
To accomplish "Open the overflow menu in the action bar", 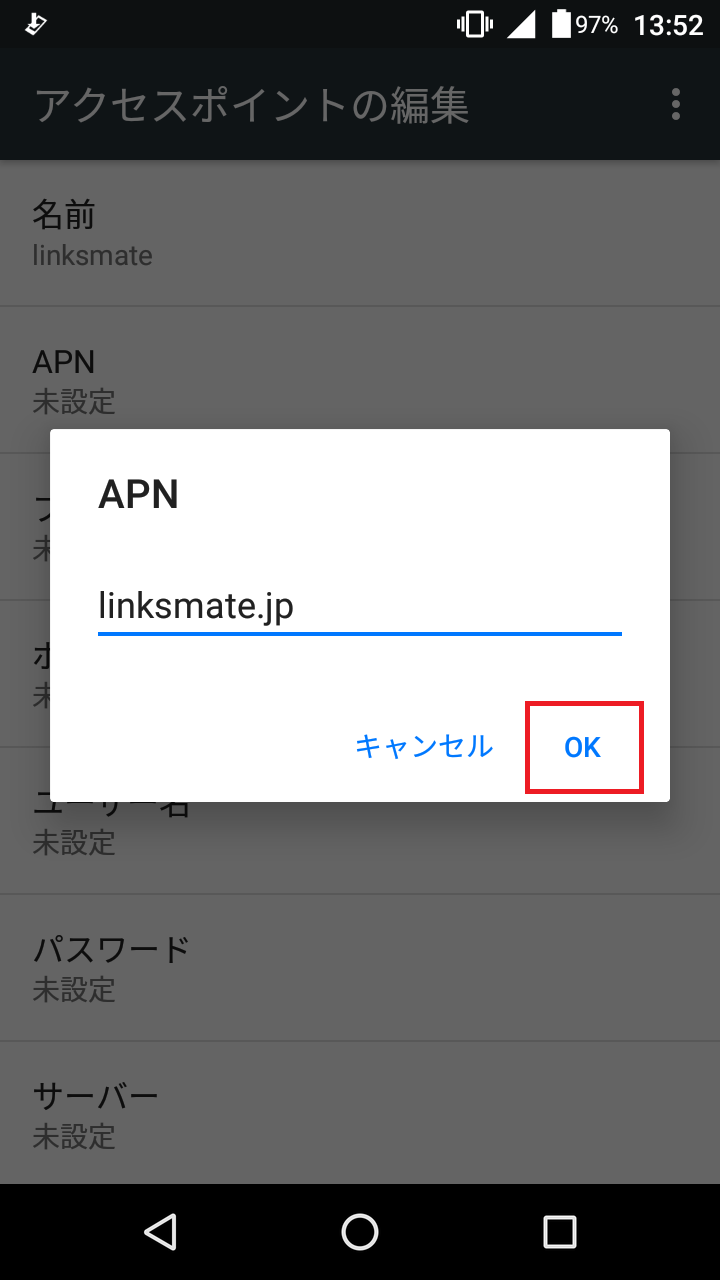I will [x=675, y=104].
